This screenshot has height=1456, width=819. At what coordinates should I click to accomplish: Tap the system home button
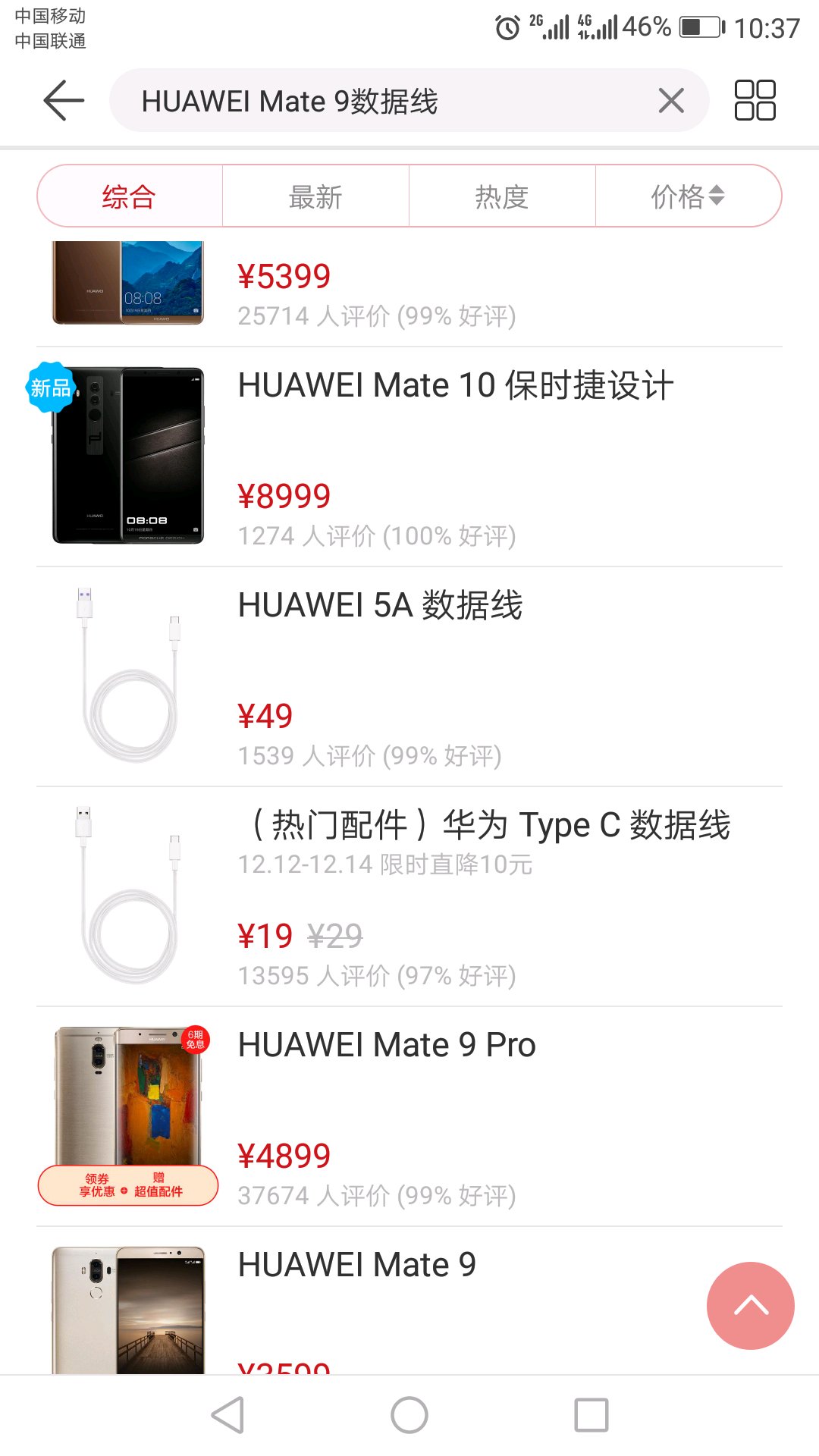click(409, 1415)
